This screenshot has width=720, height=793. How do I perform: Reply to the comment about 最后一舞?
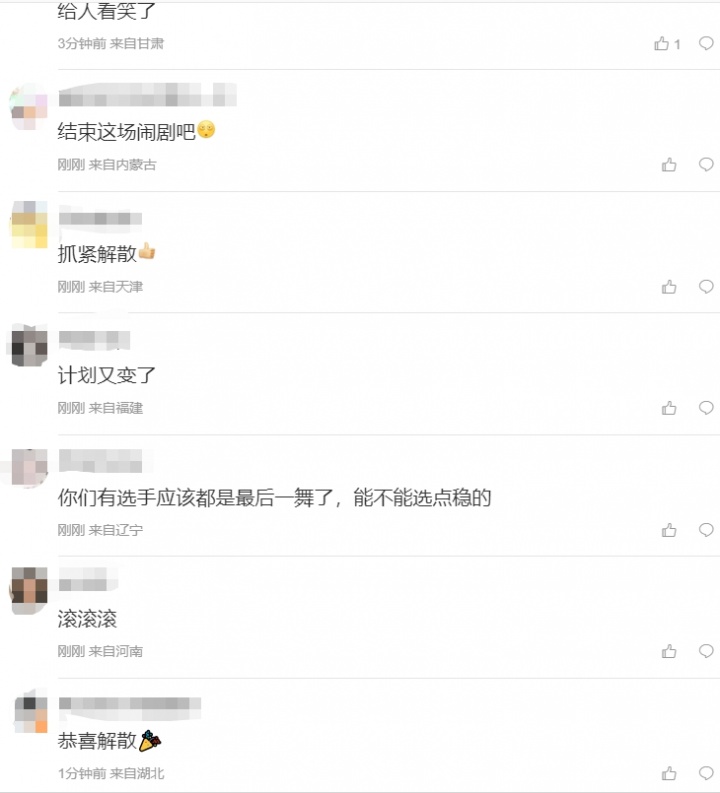tap(706, 530)
